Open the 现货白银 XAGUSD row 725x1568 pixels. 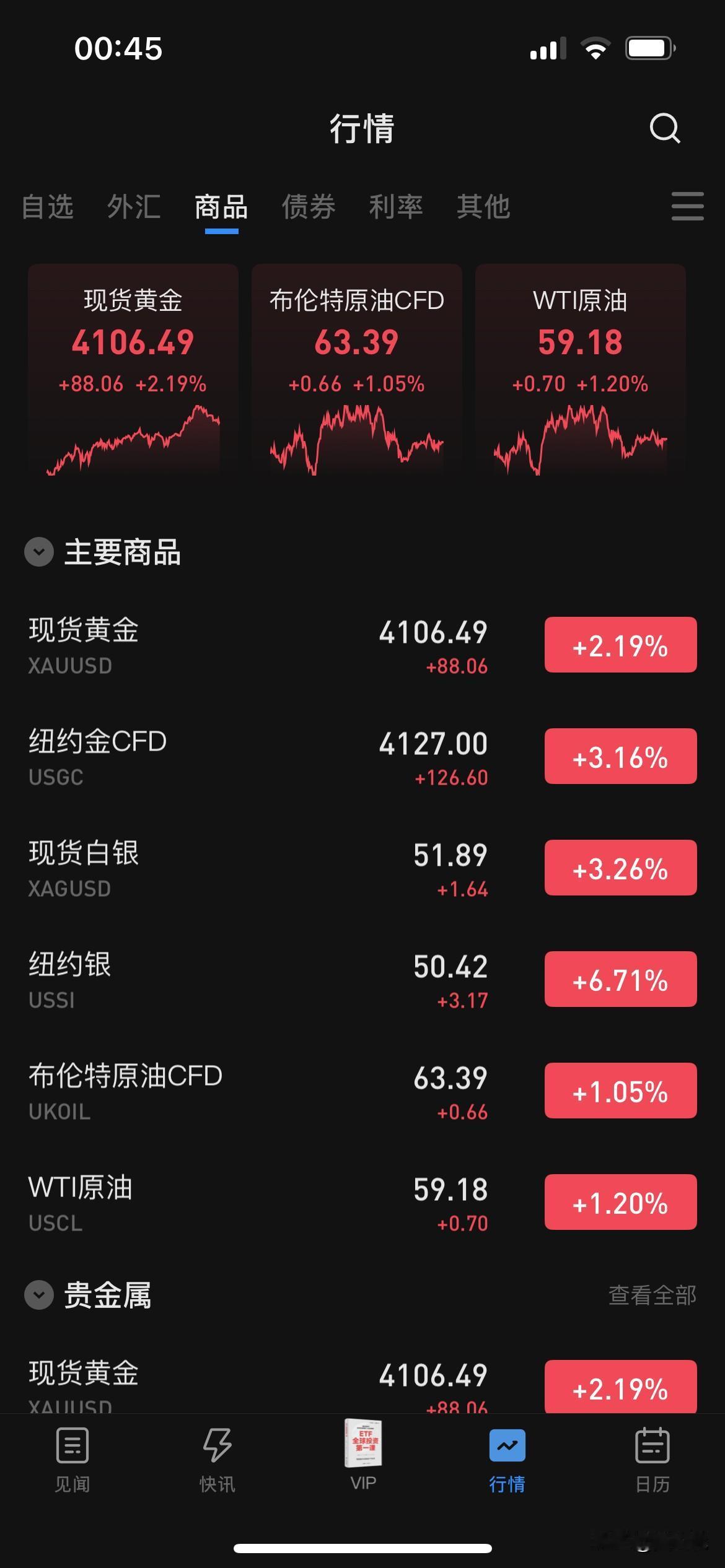tap(362, 868)
